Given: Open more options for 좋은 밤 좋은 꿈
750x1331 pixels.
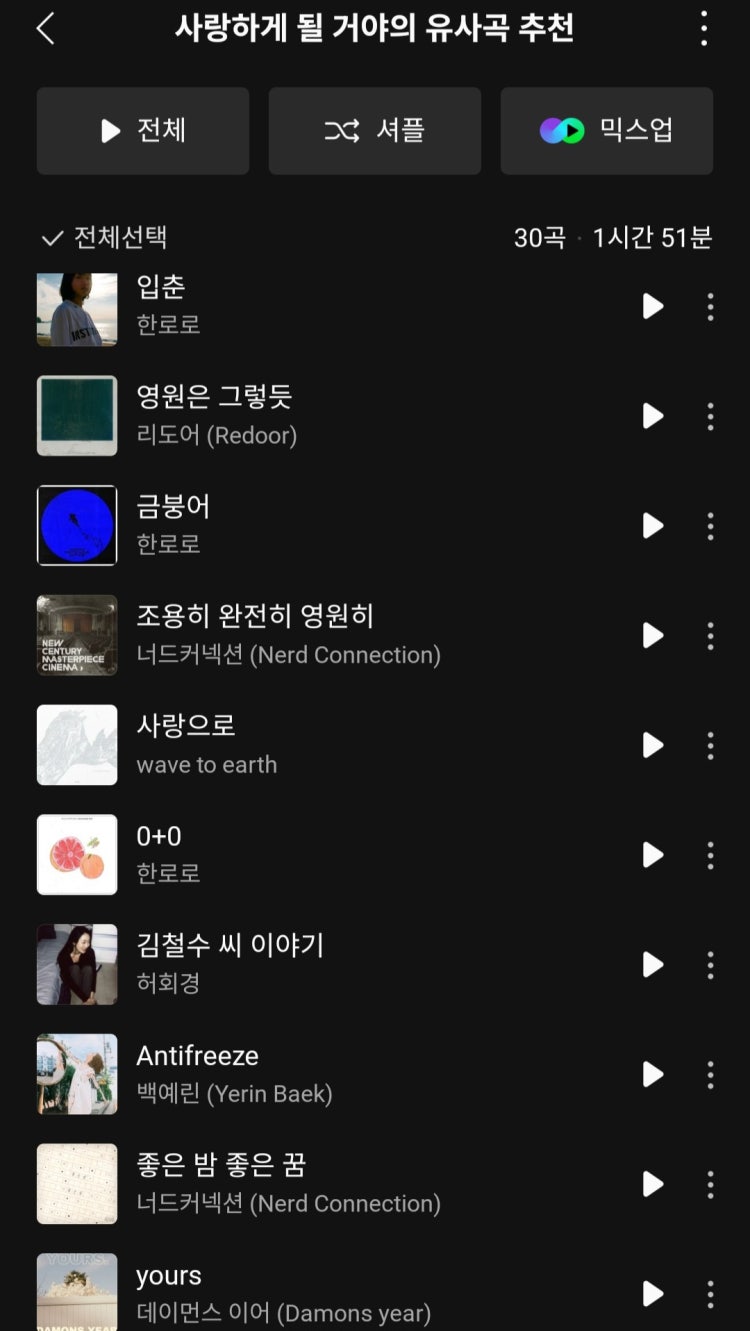Looking at the screenshot, I should click(x=710, y=1184).
